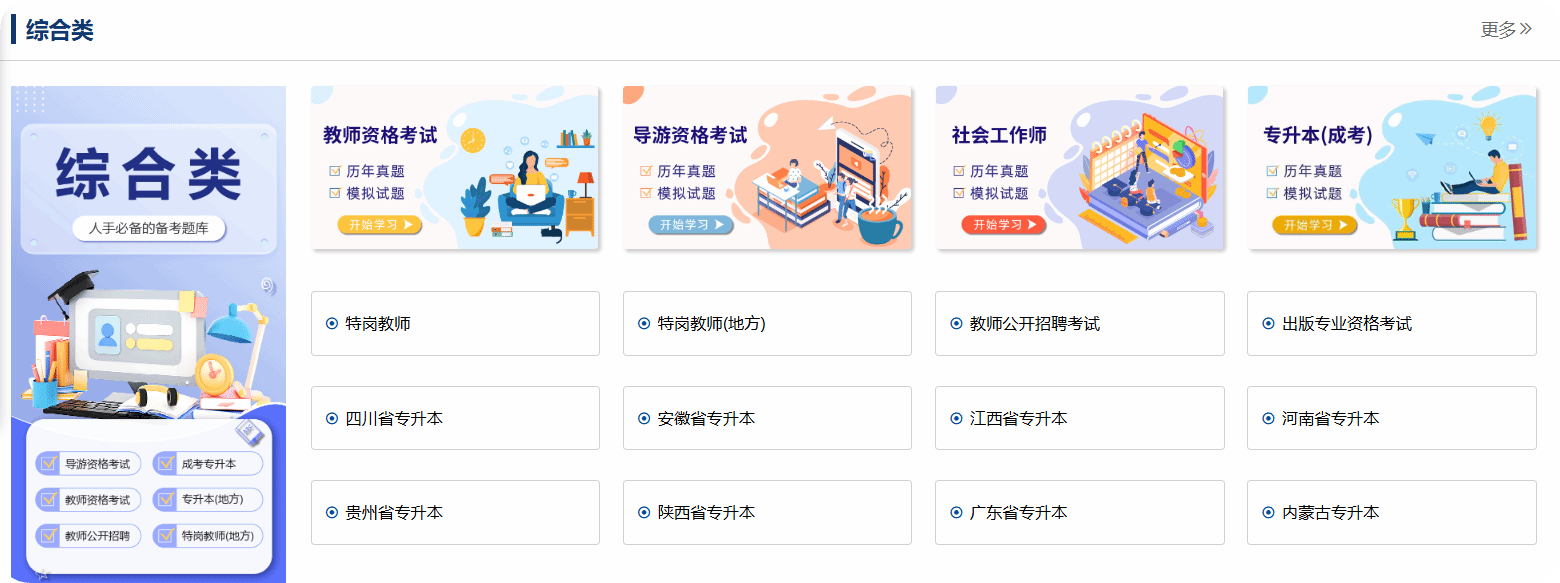Open 江西省专升本
The height and width of the screenshot is (583, 1560).
1079,418
